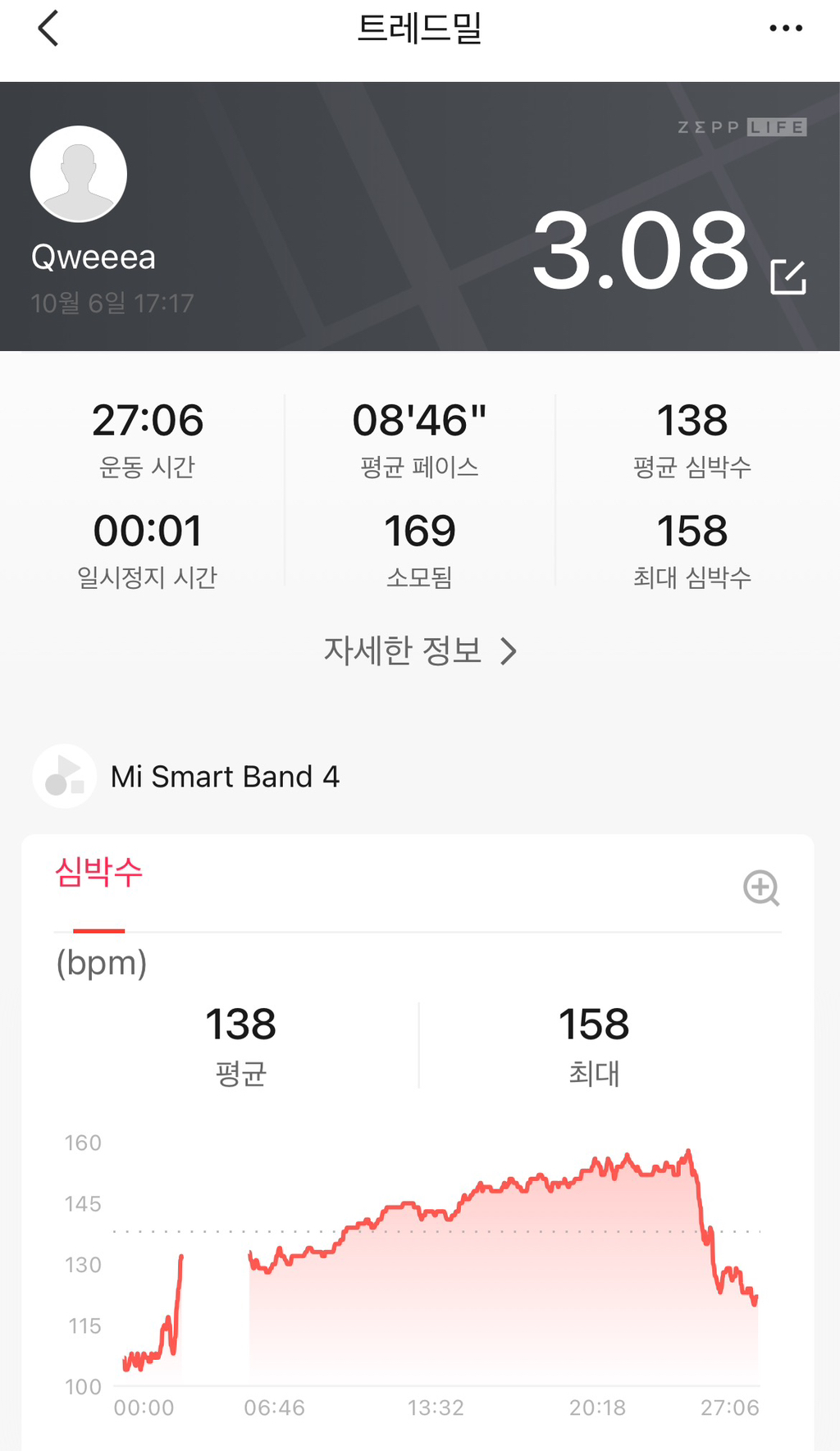Click the 08'46" average pace value
The width and height of the screenshot is (840, 1451).
point(420,421)
